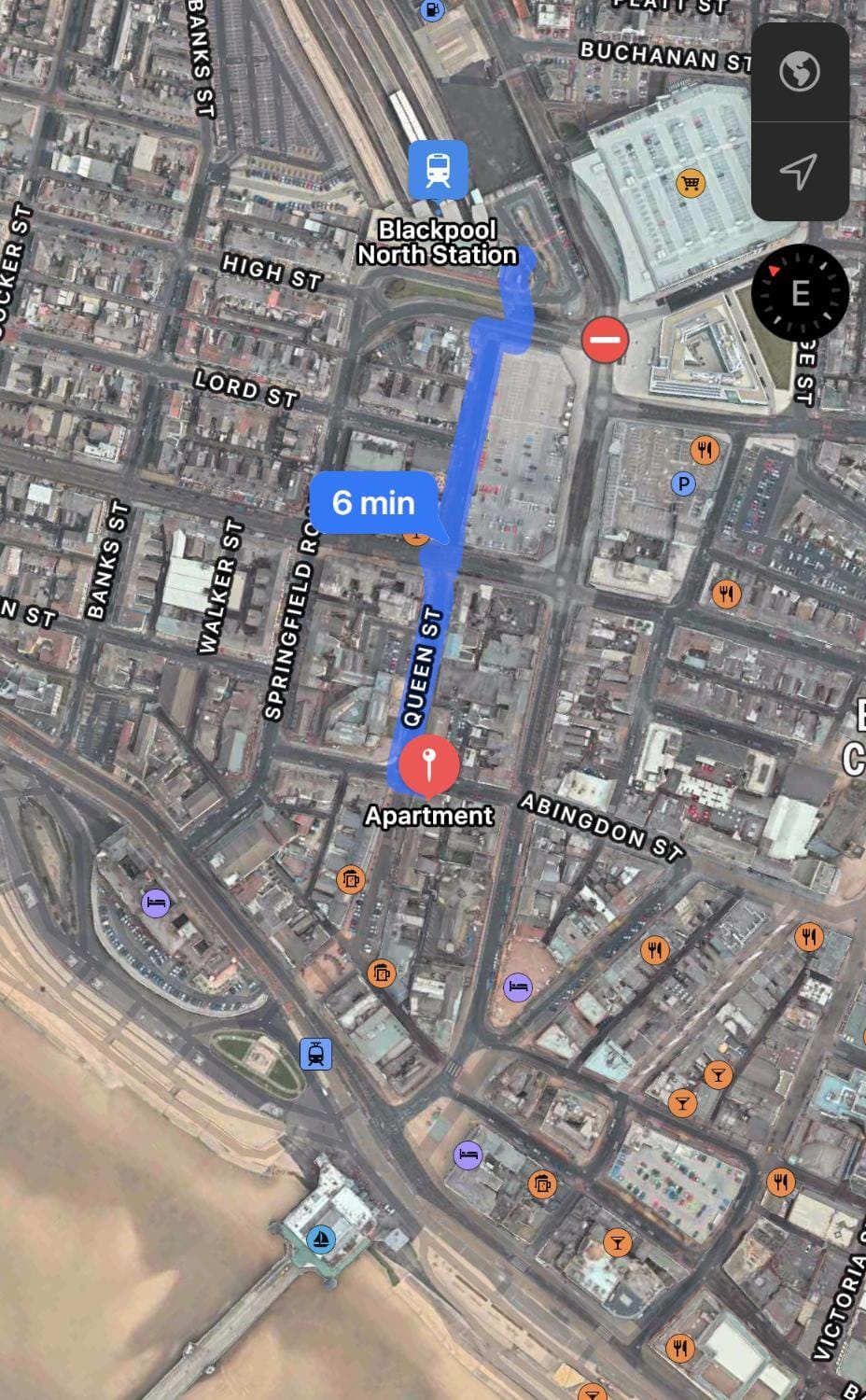Image resolution: width=866 pixels, height=1400 pixels.
Task: Select the red Apartment pin
Action: coord(429,763)
